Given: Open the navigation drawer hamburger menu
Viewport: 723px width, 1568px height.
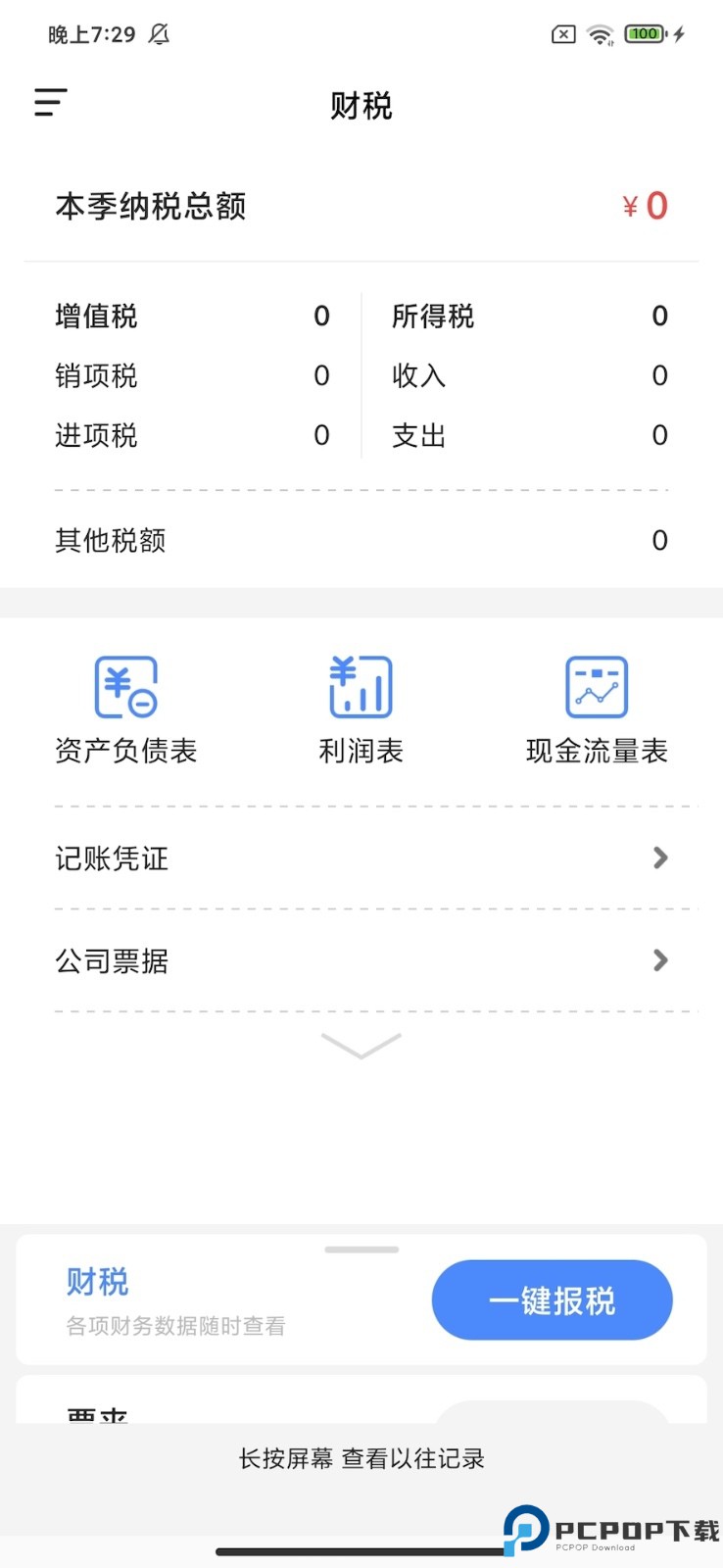Looking at the screenshot, I should 50,102.
